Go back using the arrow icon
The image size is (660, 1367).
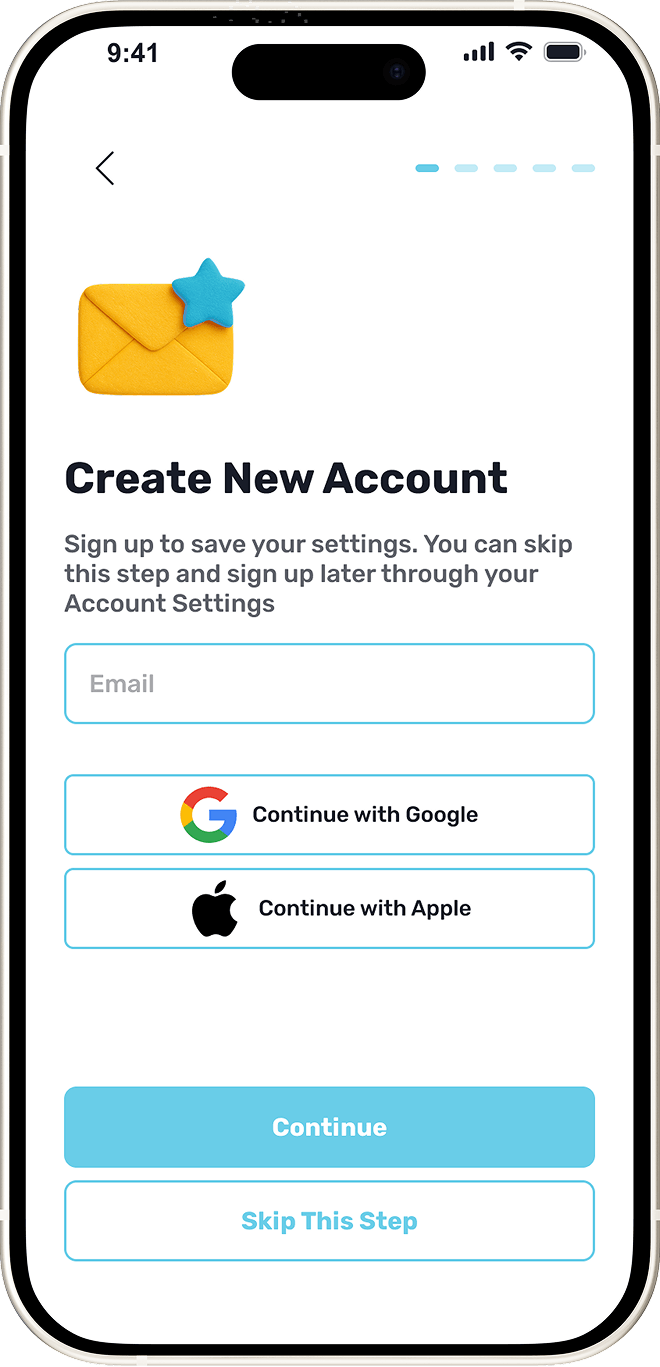tap(105, 168)
